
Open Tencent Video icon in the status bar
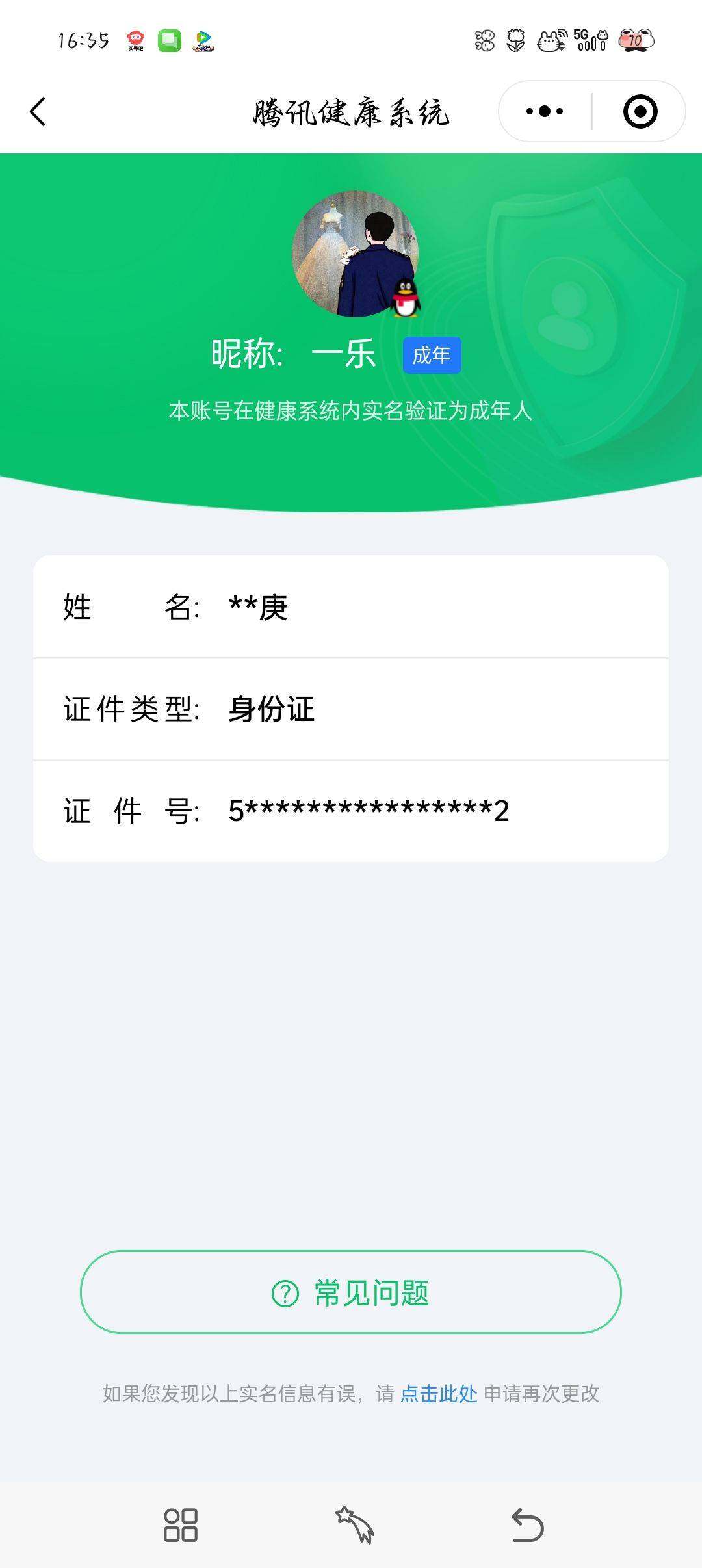(205, 39)
